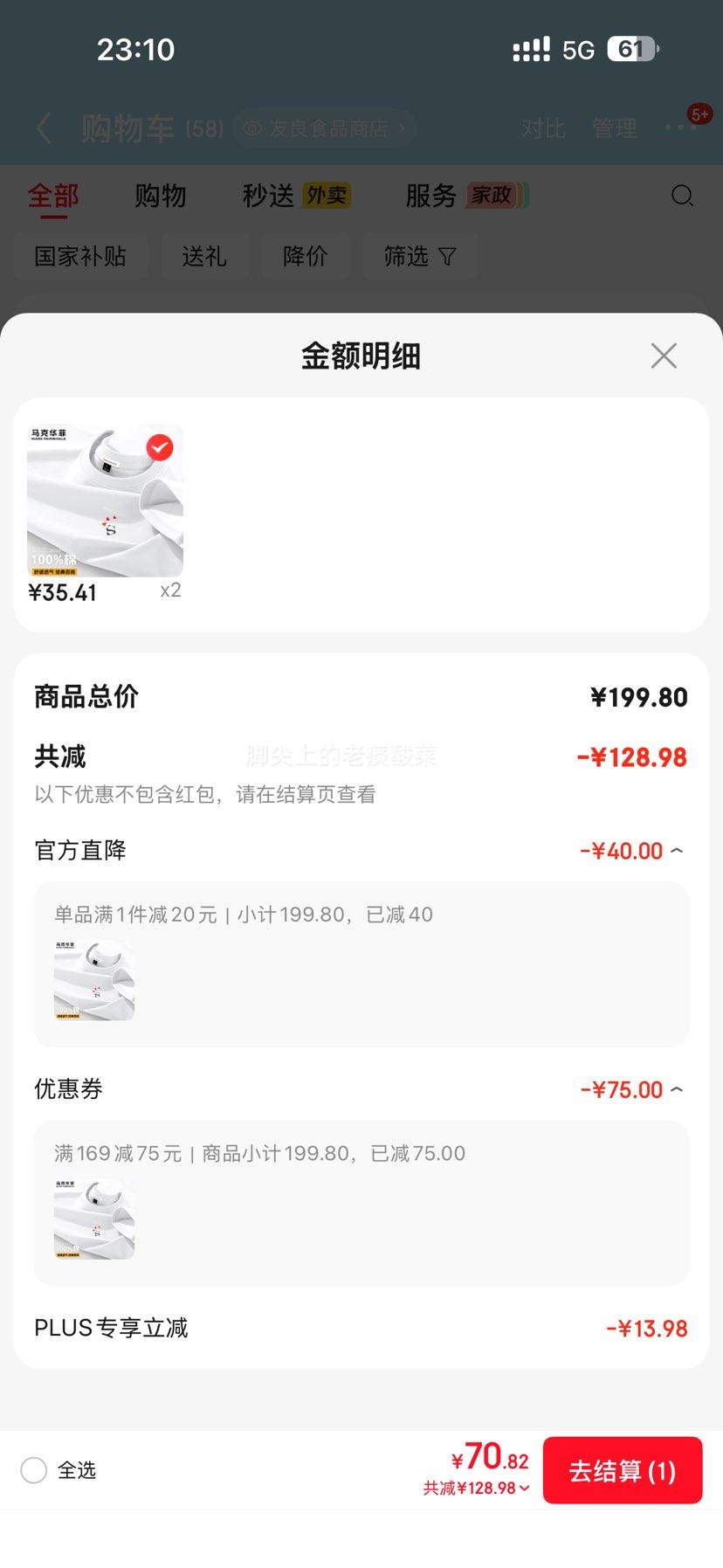Toggle selection of the ¥35.41 shirt item

click(102, 501)
